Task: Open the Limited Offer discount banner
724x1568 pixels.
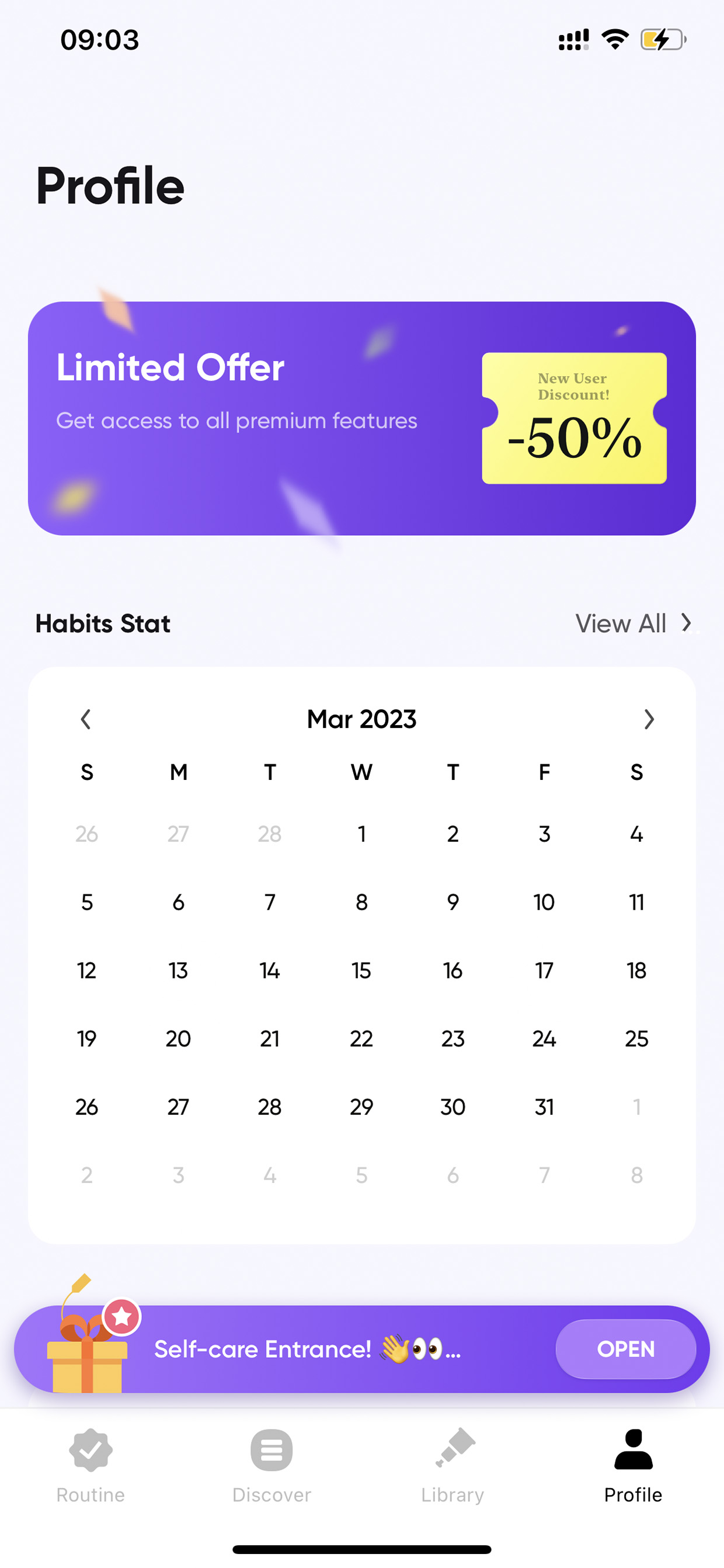Action: pyautogui.click(x=362, y=418)
